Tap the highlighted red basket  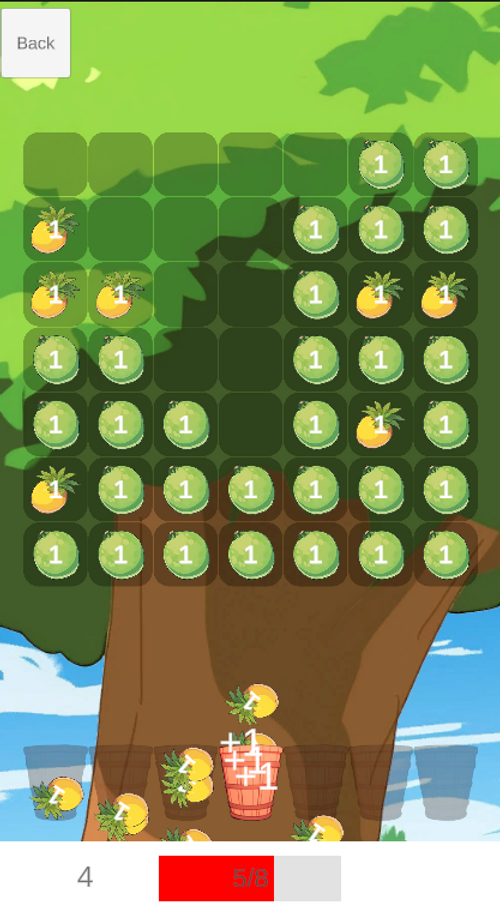250,782
